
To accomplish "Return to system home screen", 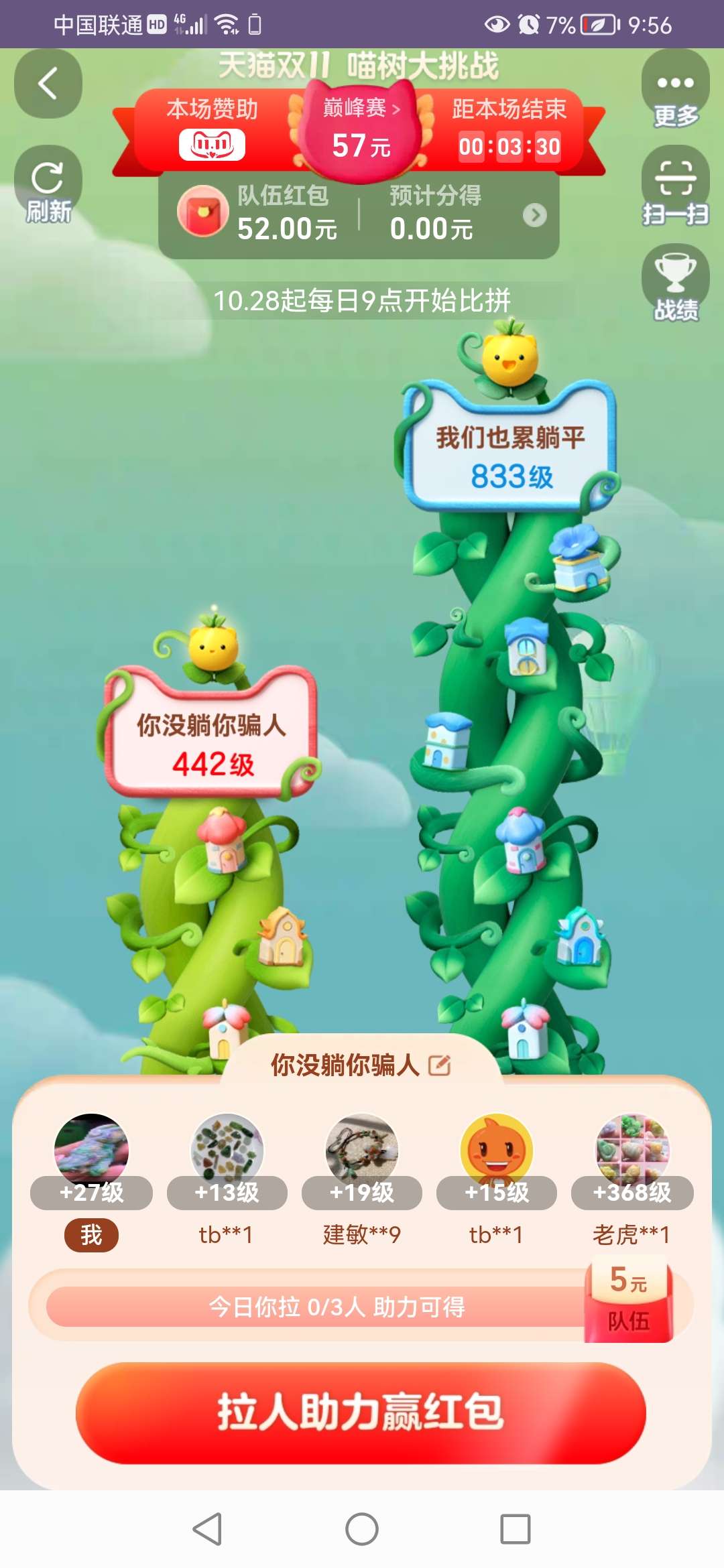I will (x=362, y=1530).
